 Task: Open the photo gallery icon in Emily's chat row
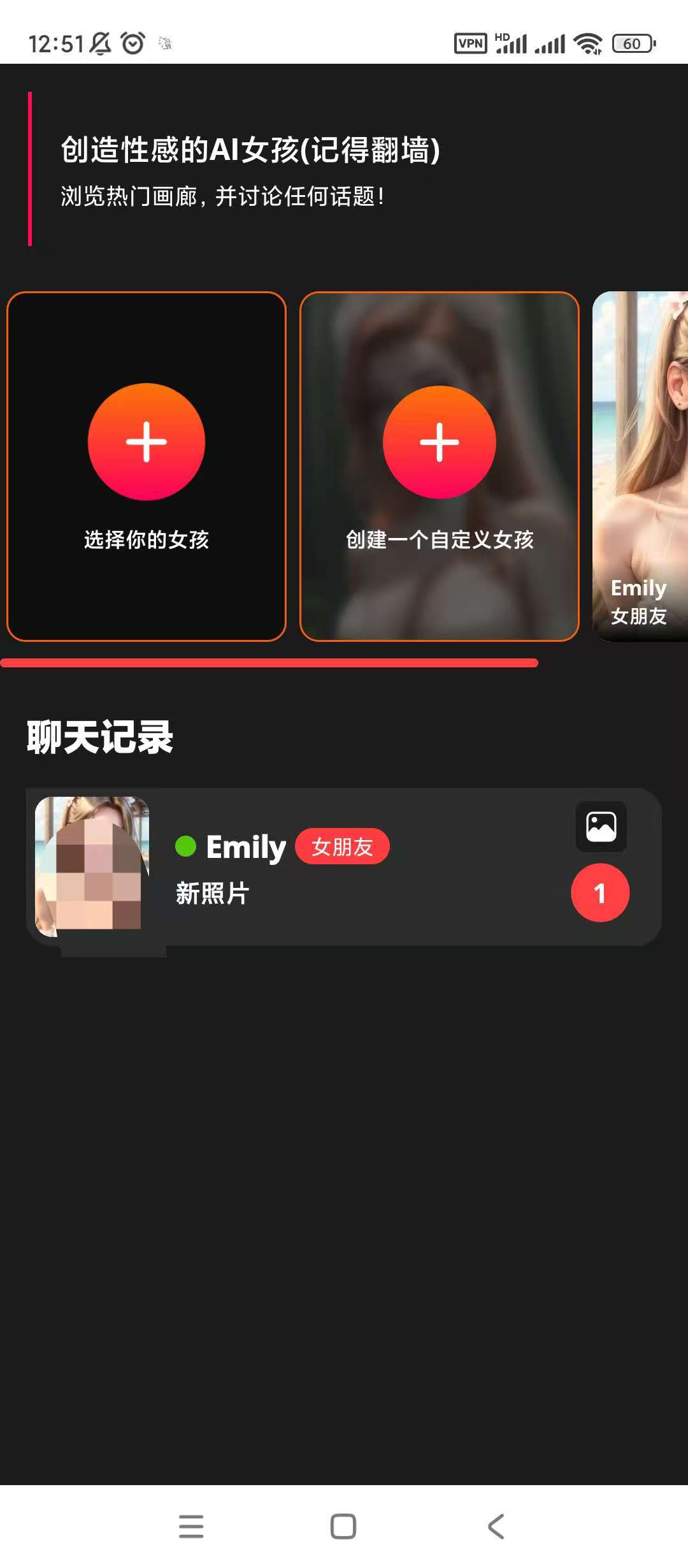[x=601, y=827]
